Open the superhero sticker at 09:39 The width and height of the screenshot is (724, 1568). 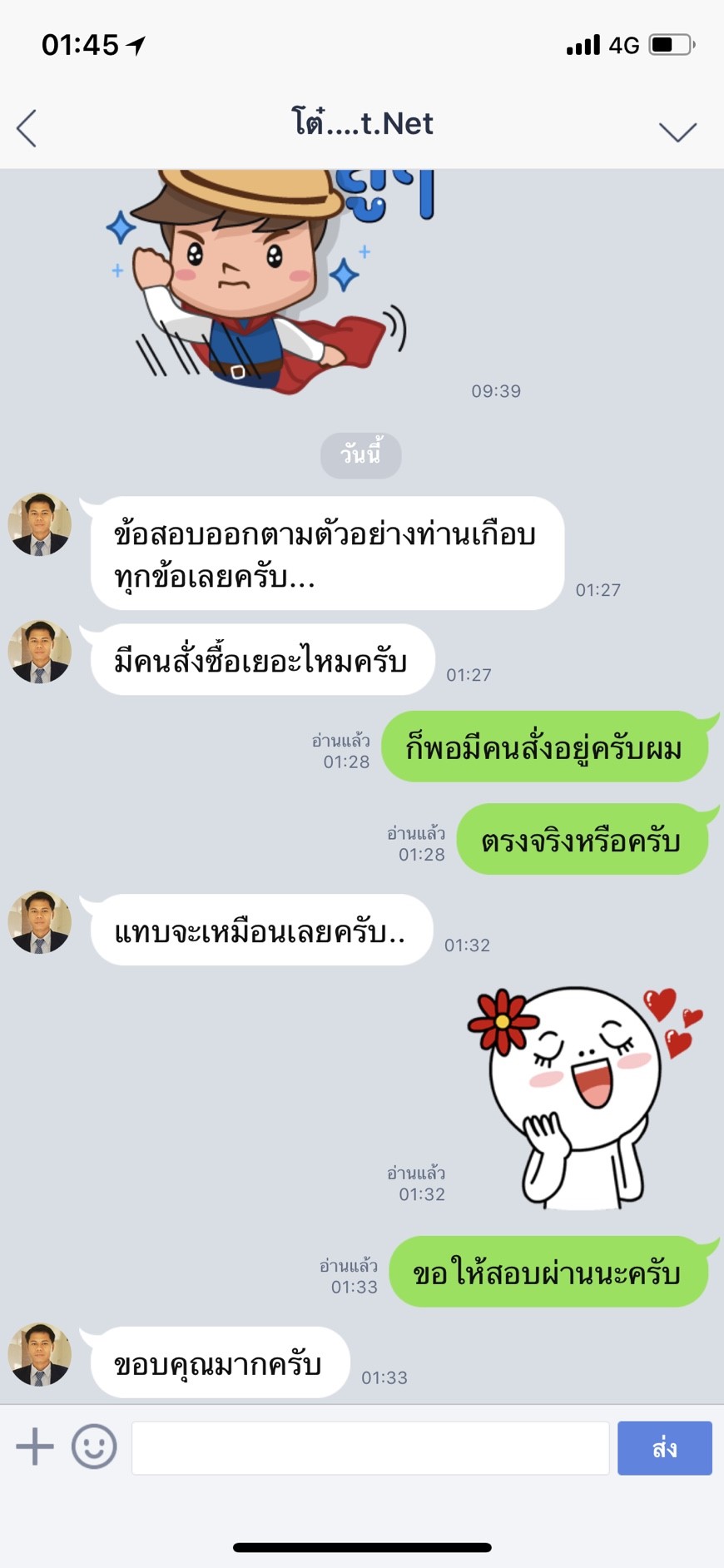tap(266, 279)
